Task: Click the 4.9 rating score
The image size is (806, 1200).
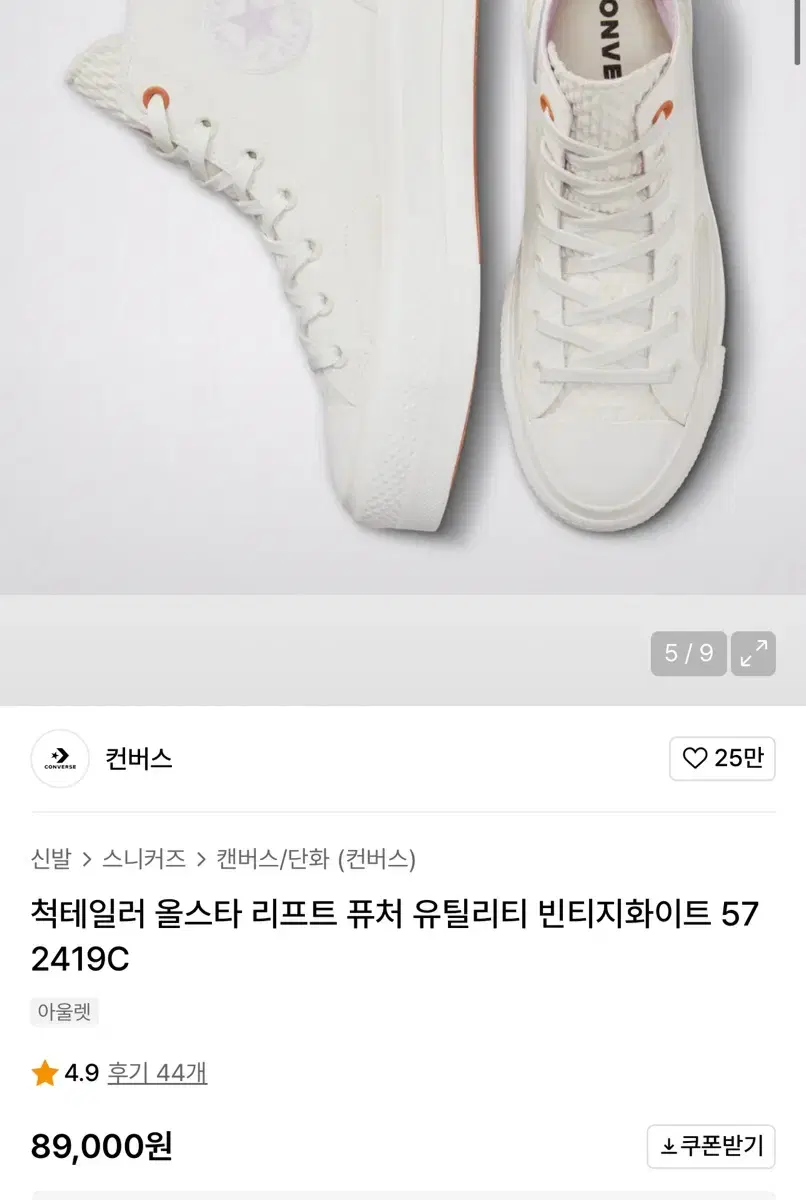Action: tap(82, 1074)
